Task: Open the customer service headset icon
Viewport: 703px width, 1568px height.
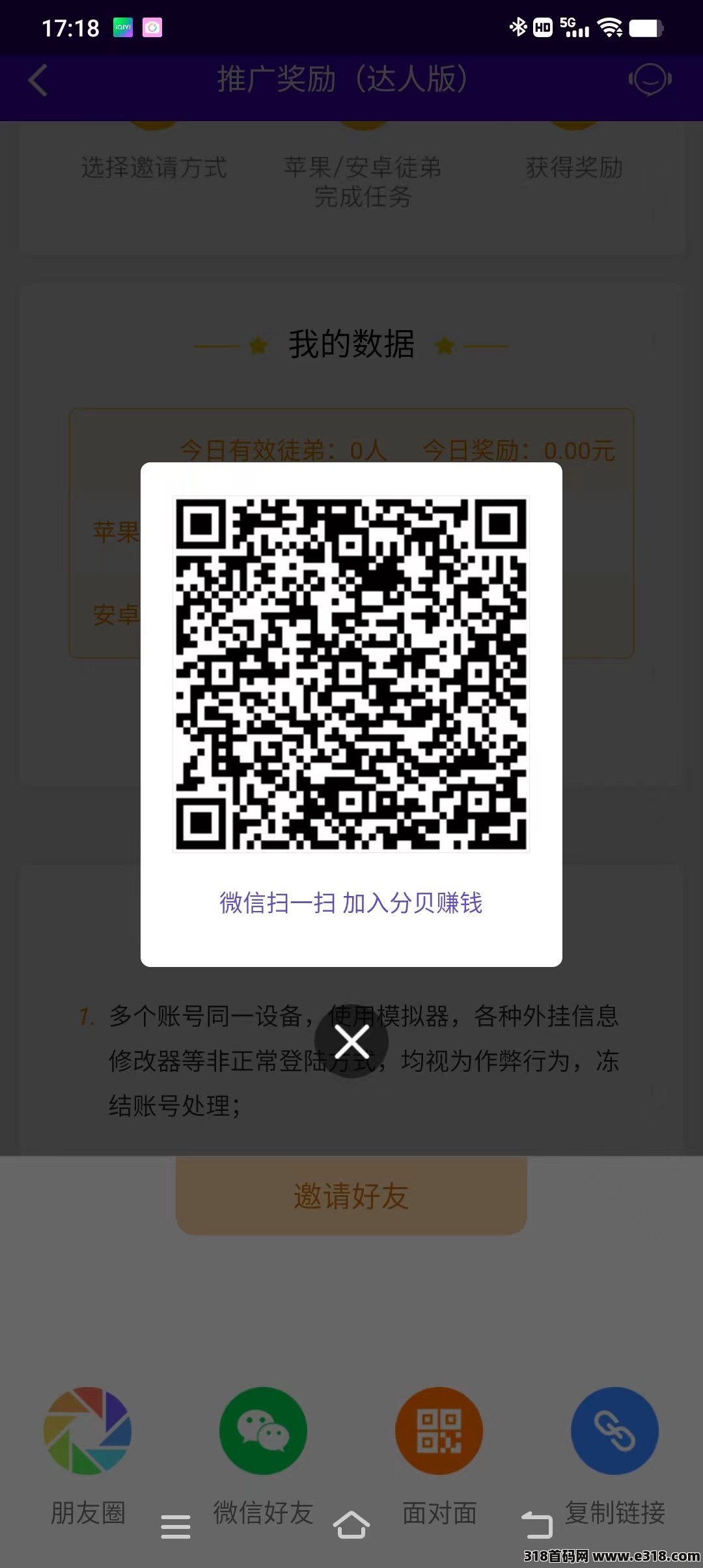Action: pyautogui.click(x=650, y=79)
